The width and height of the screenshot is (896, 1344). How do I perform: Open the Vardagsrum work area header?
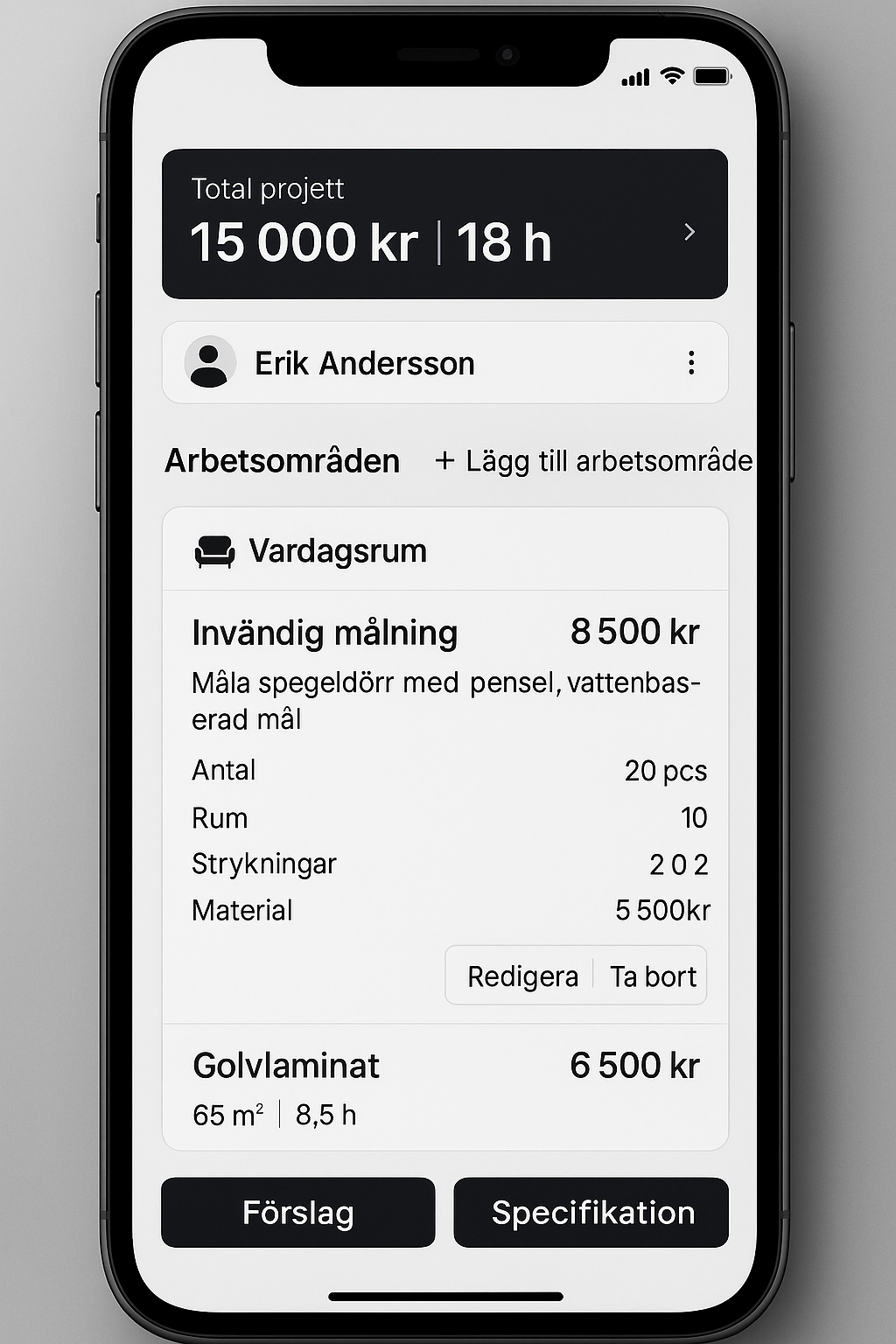[444, 551]
